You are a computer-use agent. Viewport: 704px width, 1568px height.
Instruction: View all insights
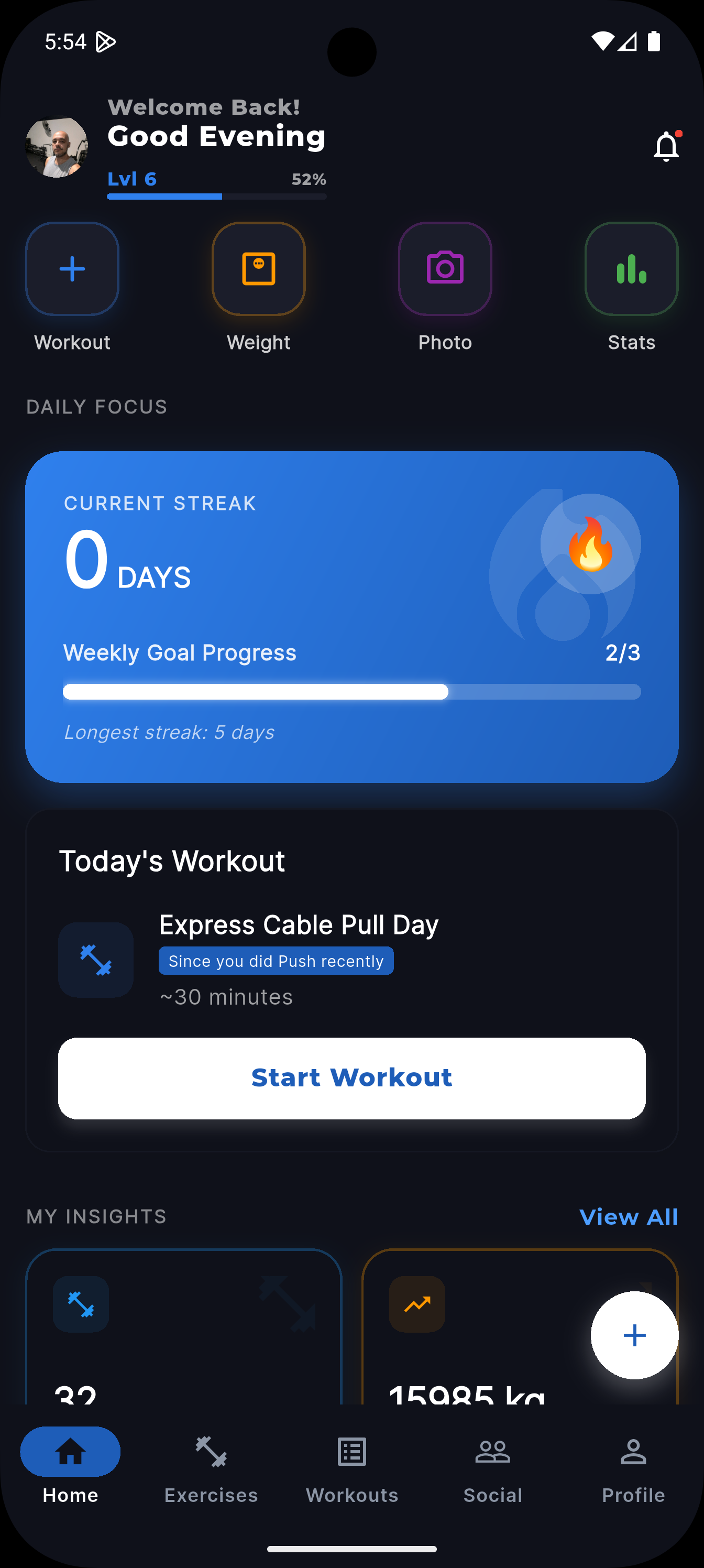628,1217
